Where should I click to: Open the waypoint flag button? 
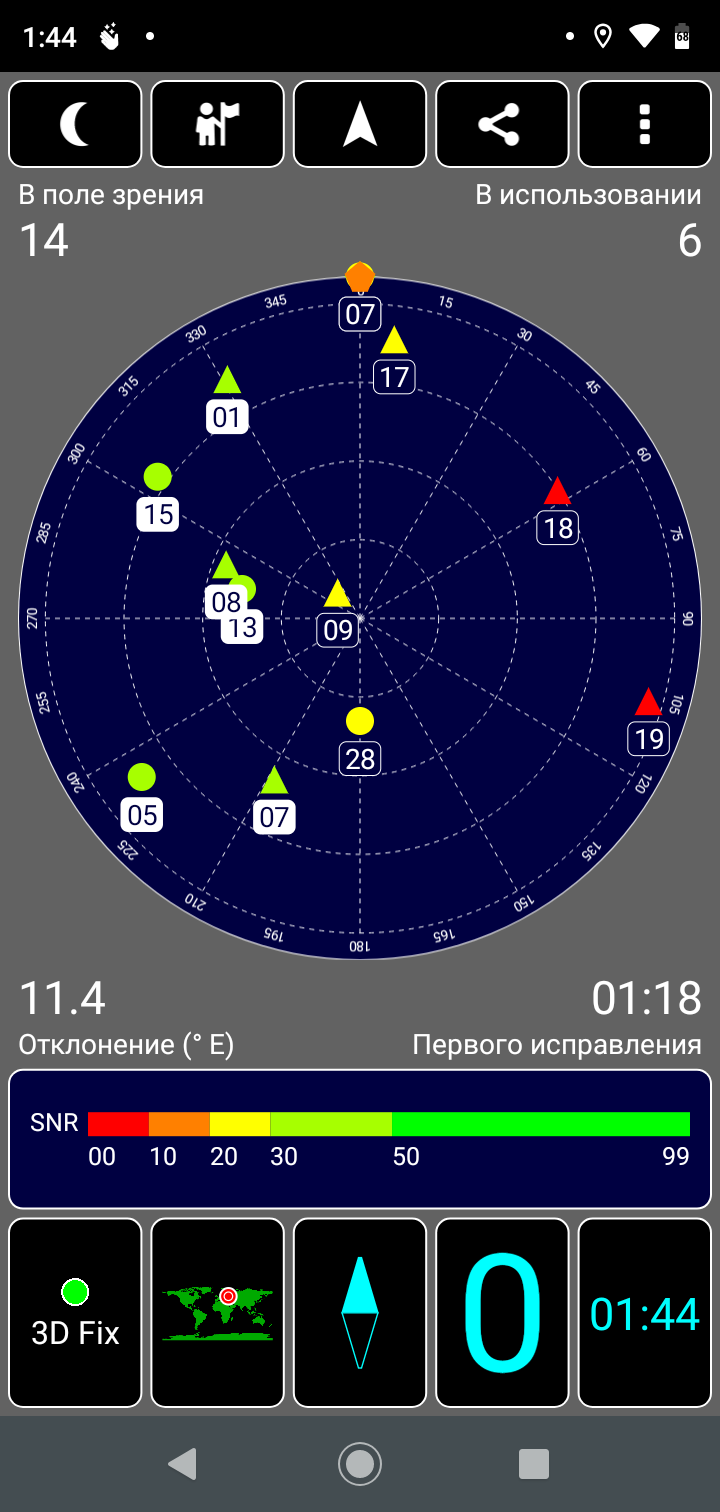[218, 124]
